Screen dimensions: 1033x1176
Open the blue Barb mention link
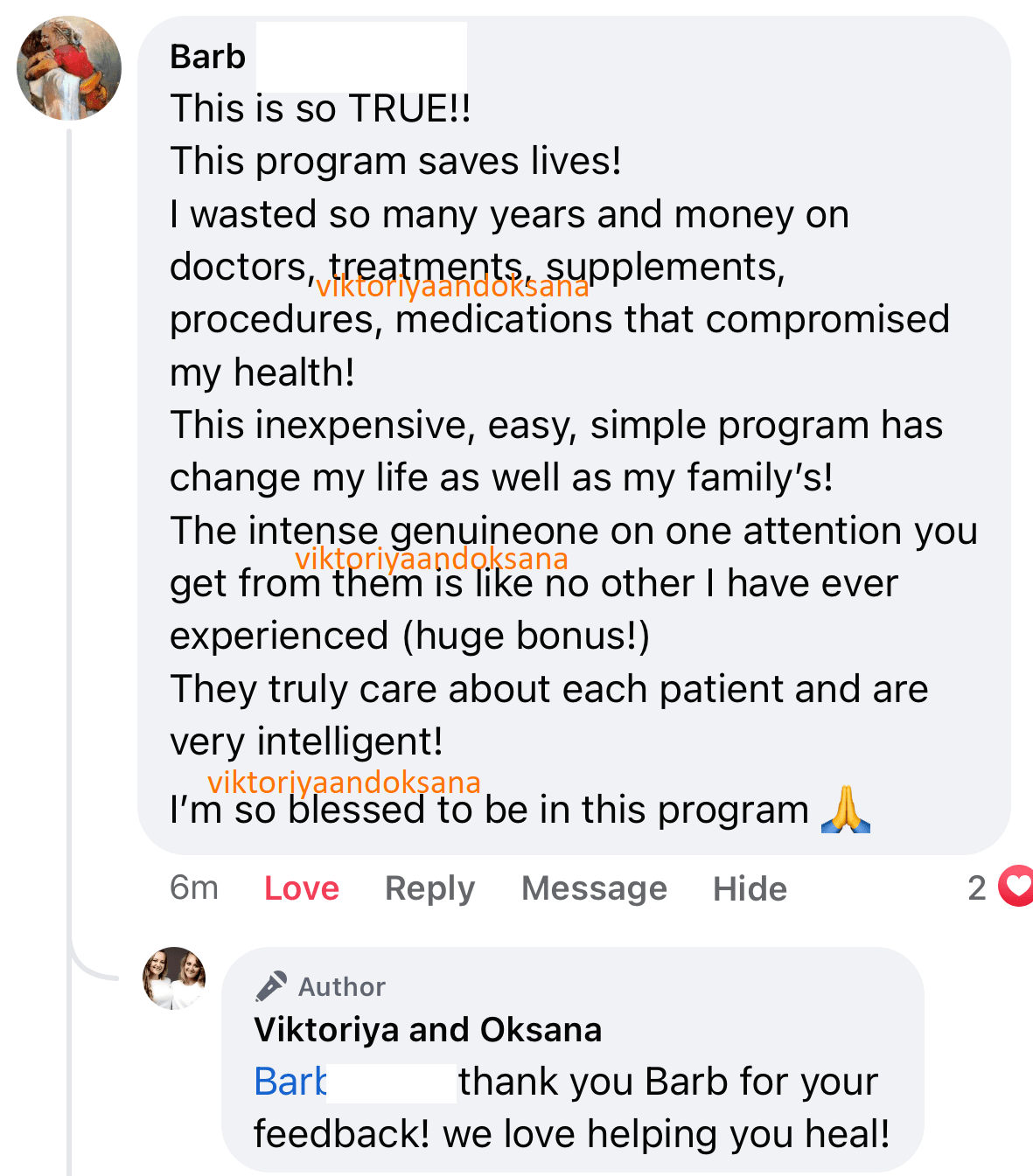point(290,1082)
